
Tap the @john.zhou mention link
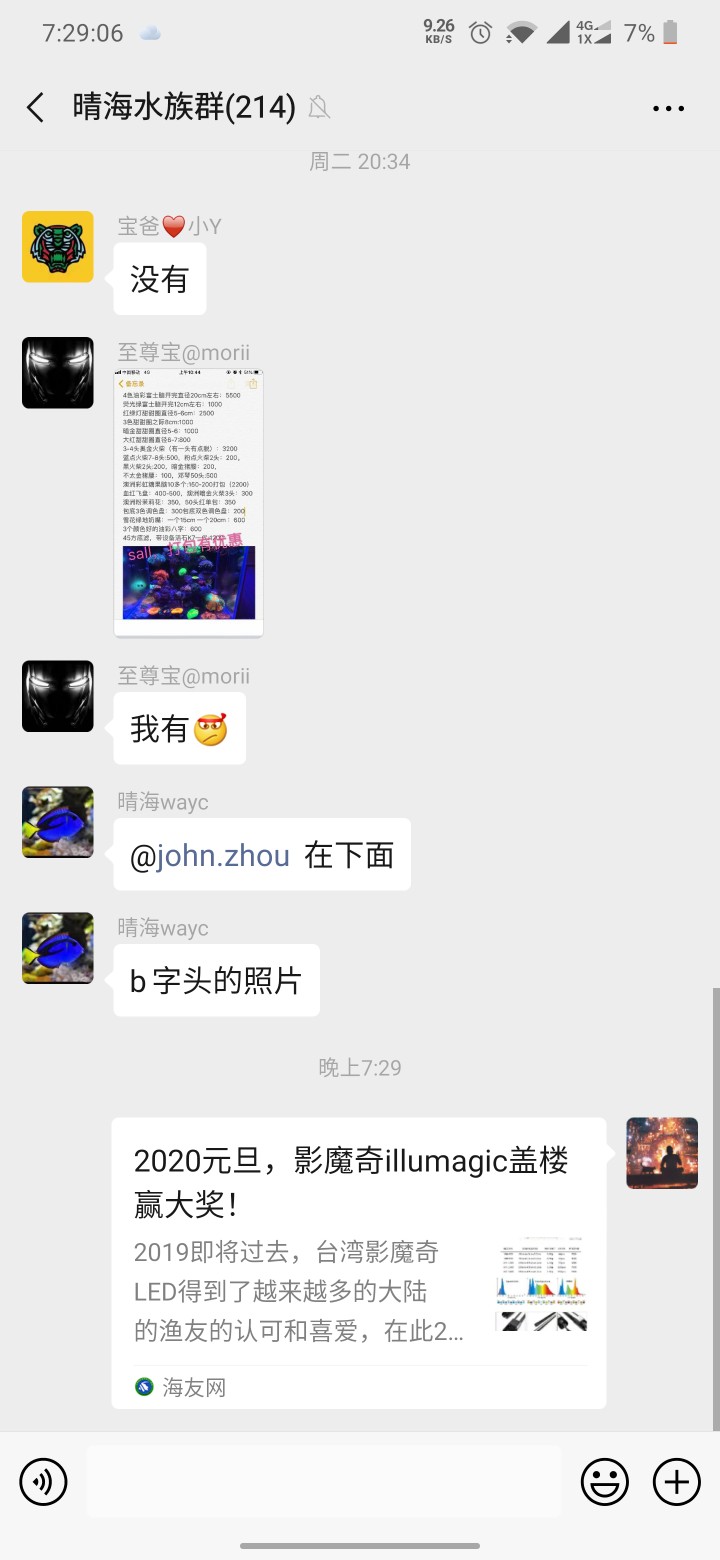210,855
